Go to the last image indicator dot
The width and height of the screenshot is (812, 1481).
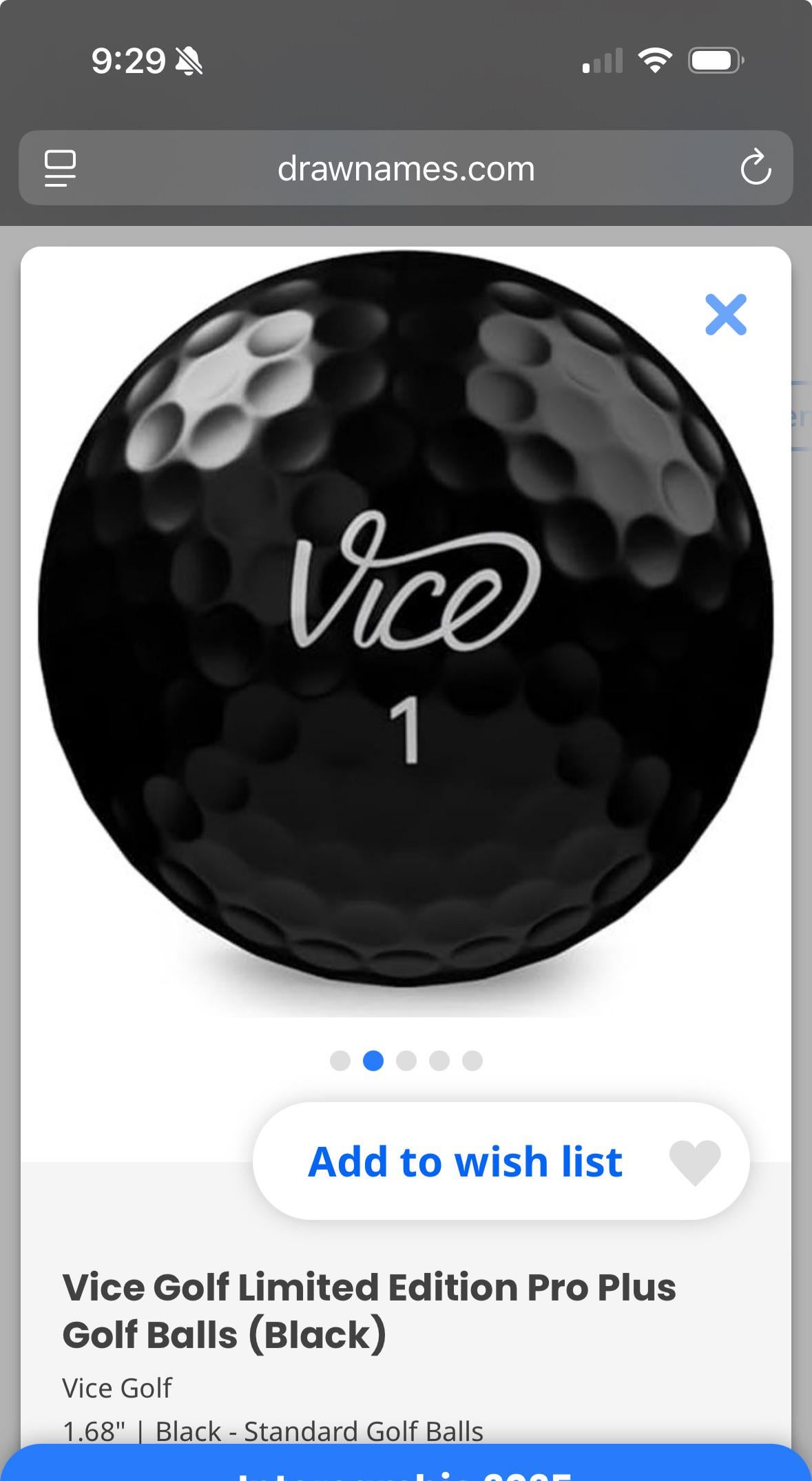click(x=472, y=1061)
